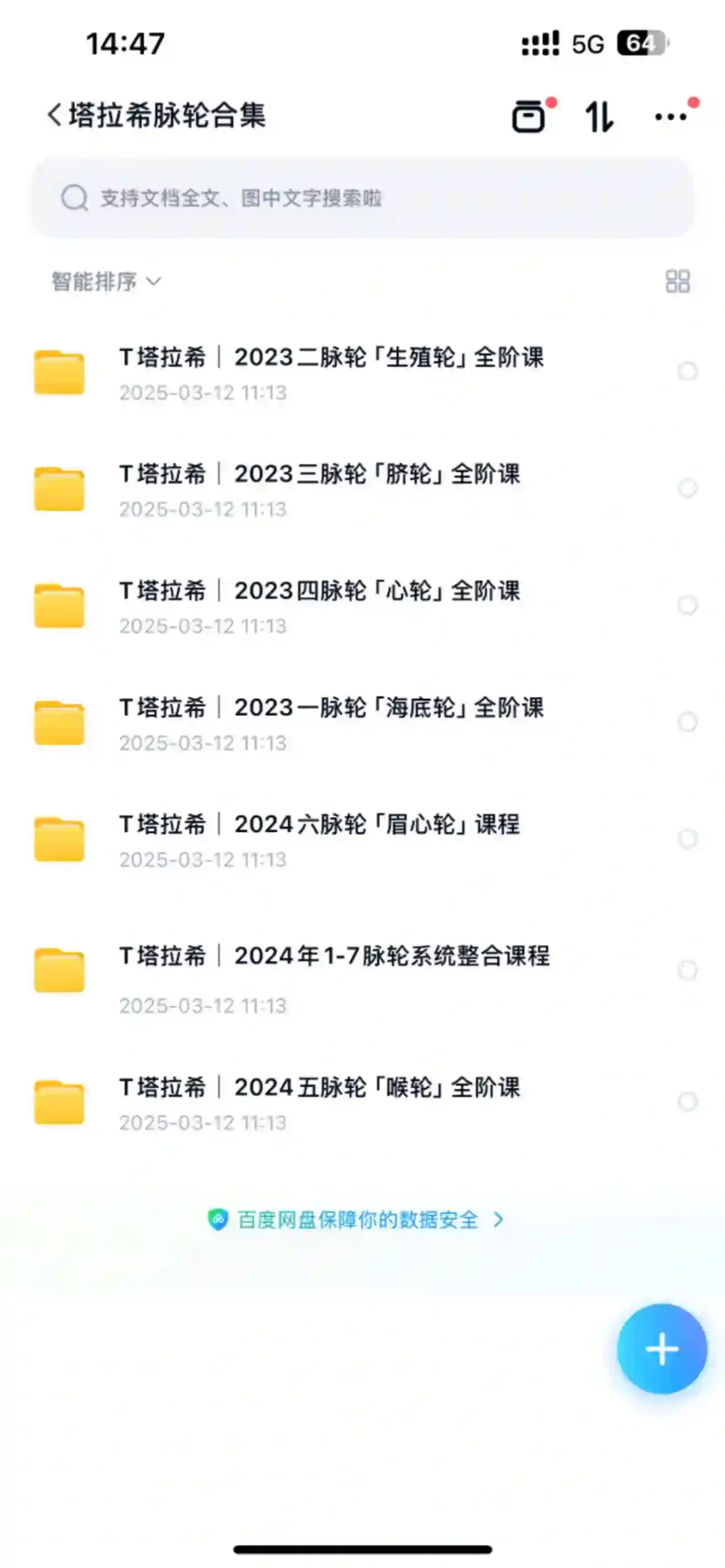
Task: Select the 海底轮 folder checkbox circle
Action: click(687, 722)
